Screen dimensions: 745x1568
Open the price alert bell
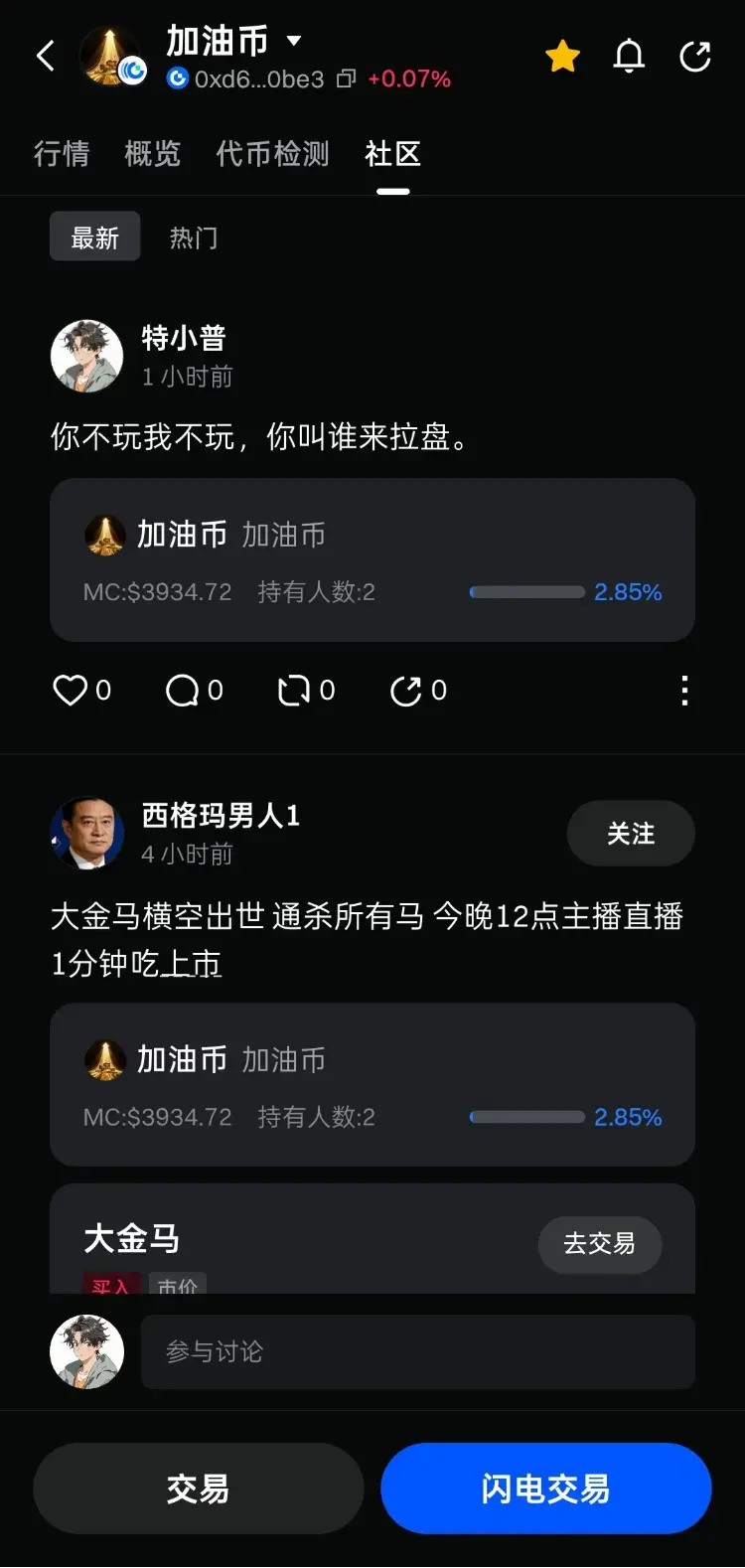[629, 57]
